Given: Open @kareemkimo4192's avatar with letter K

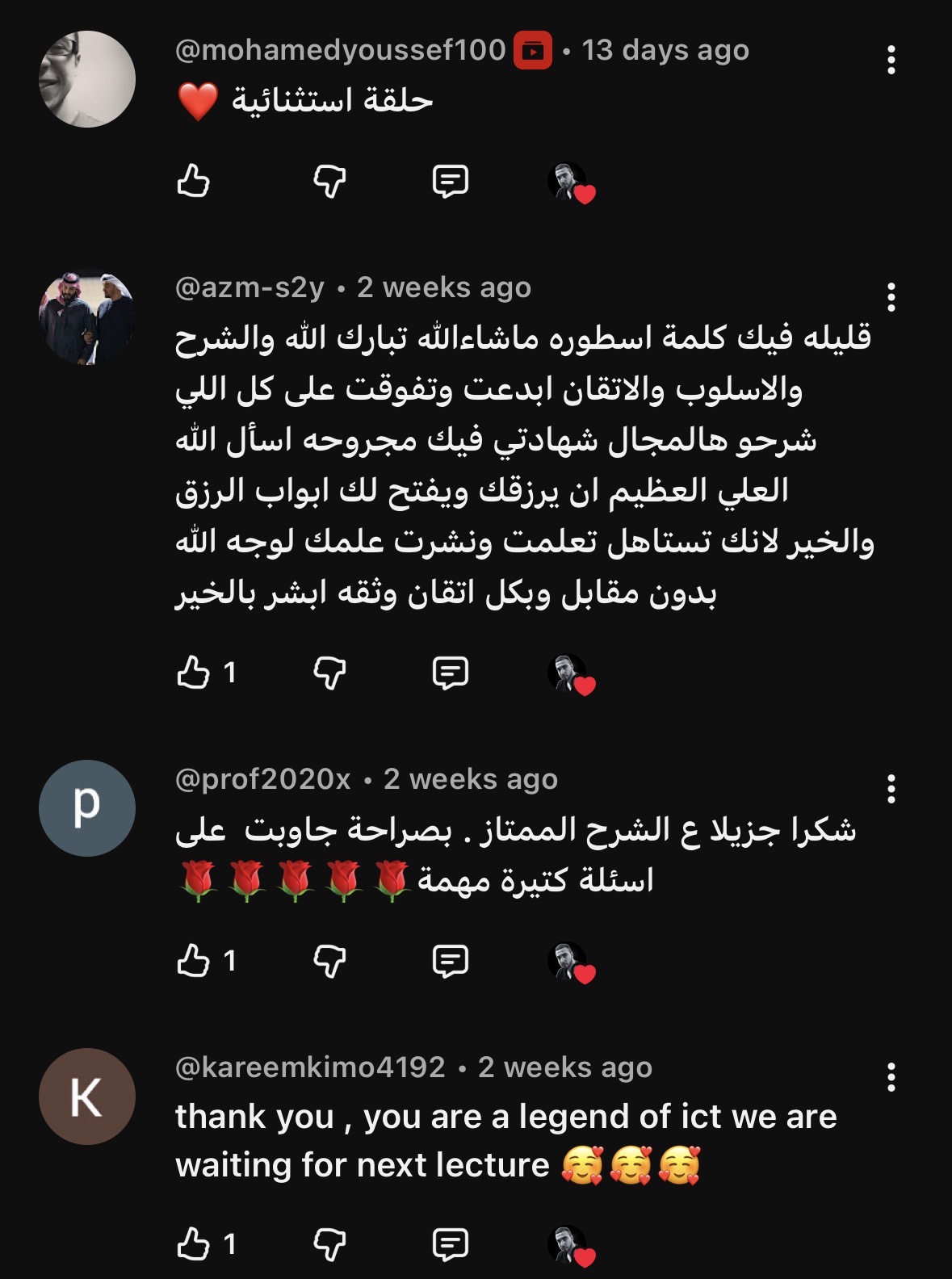Looking at the screenshot, I should 87,1097.
